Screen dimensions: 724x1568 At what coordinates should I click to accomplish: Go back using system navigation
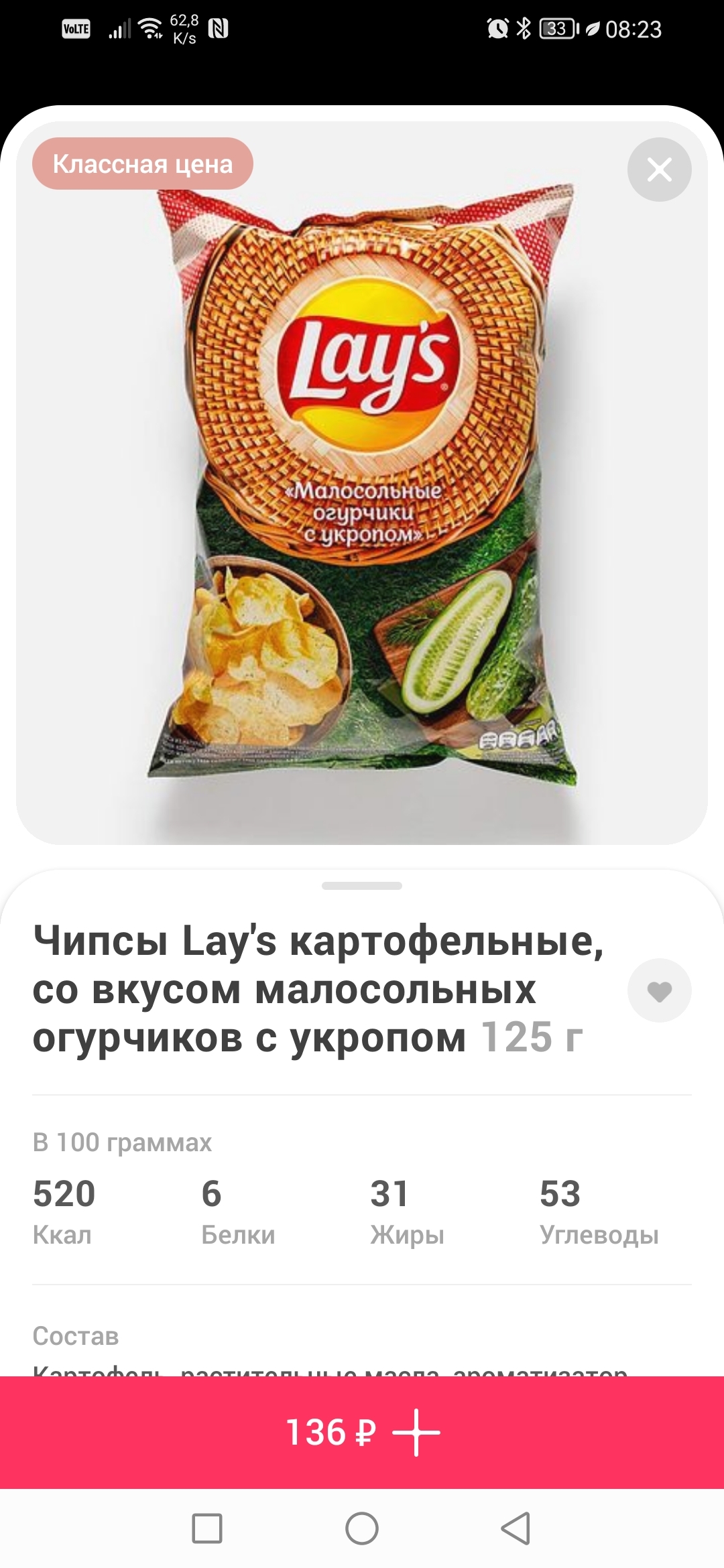[x=516, y=1528]
